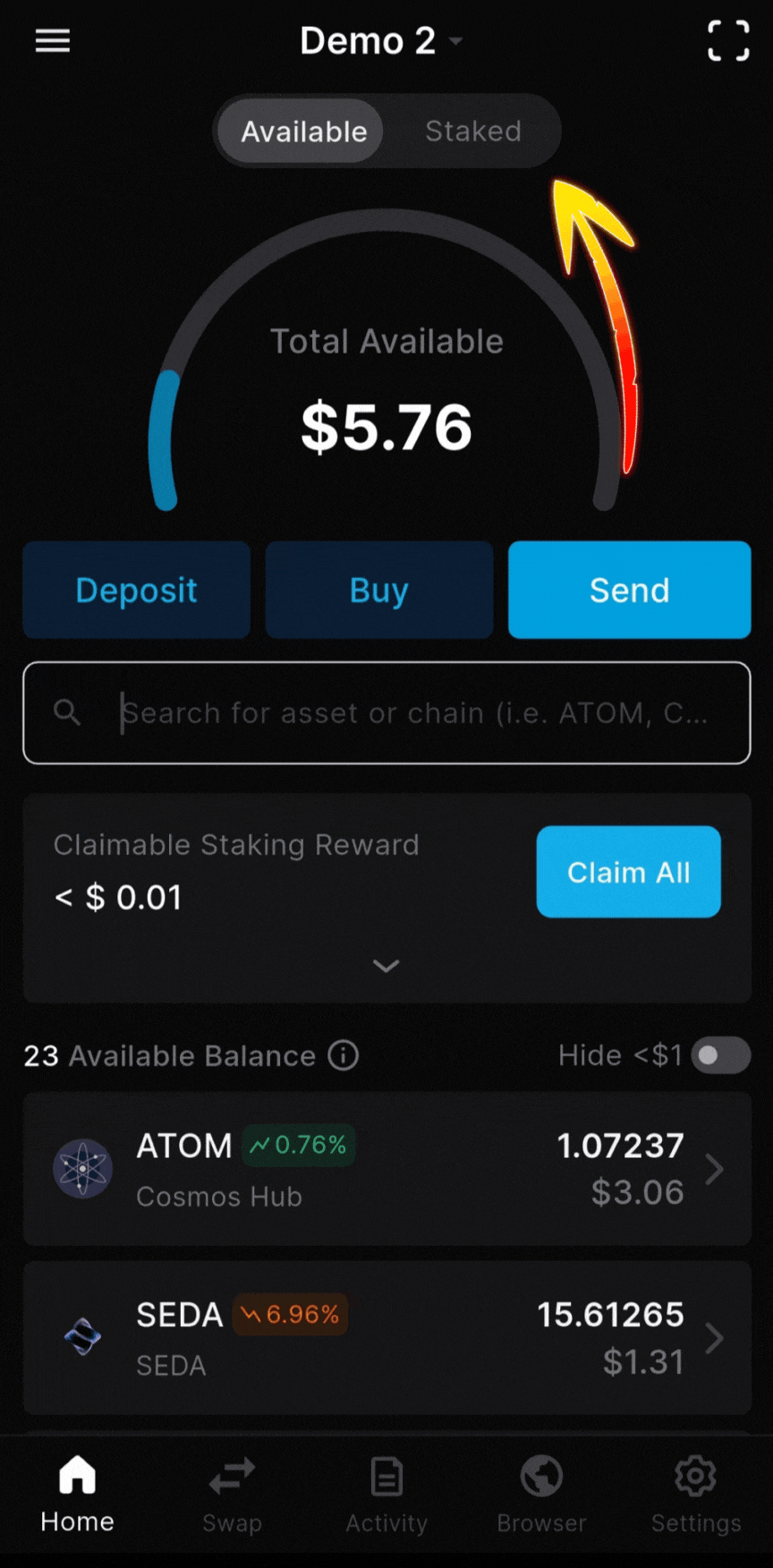View the Activity feed

386,1493
